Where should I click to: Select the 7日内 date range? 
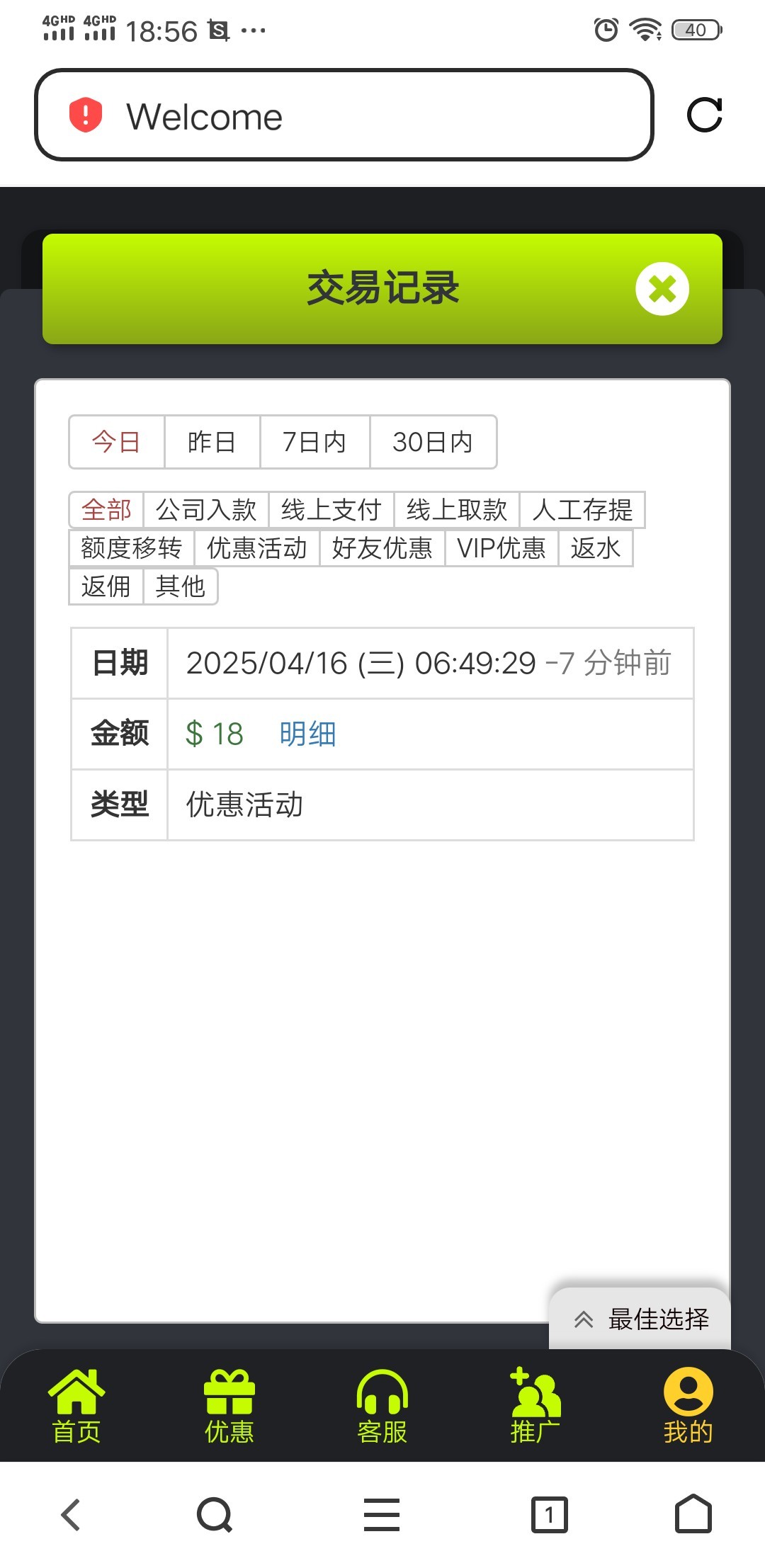314,442
